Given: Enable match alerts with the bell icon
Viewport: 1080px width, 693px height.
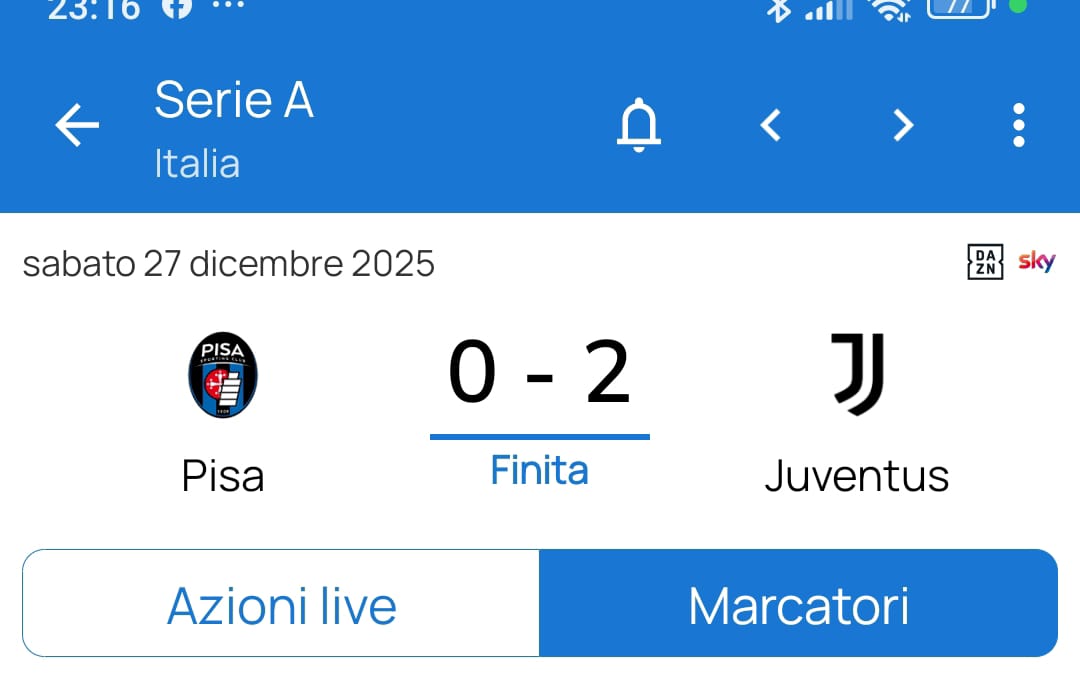Looking at the screenshot, I should point(639,126).
